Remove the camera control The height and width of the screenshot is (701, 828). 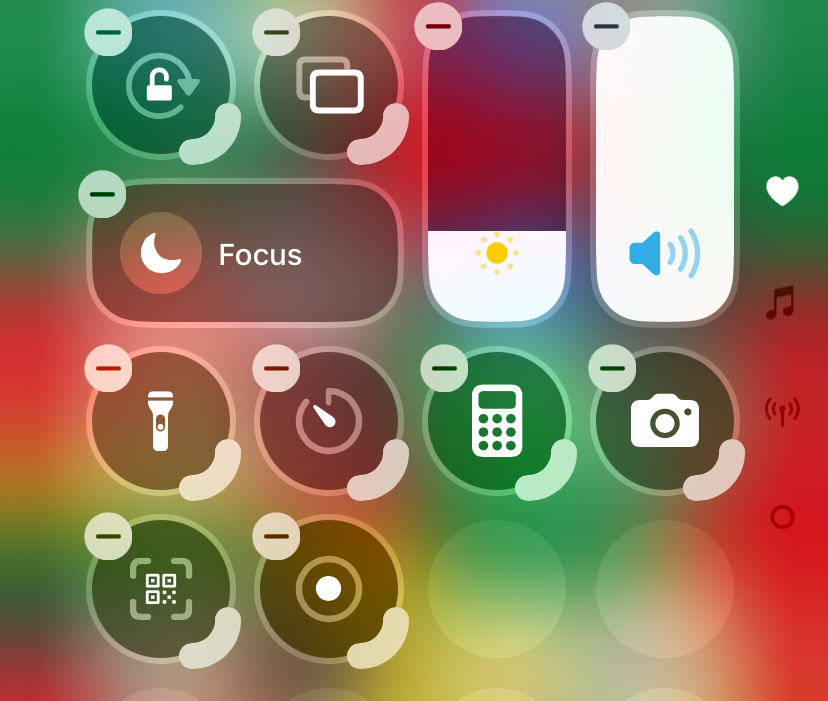pos(612,369)
